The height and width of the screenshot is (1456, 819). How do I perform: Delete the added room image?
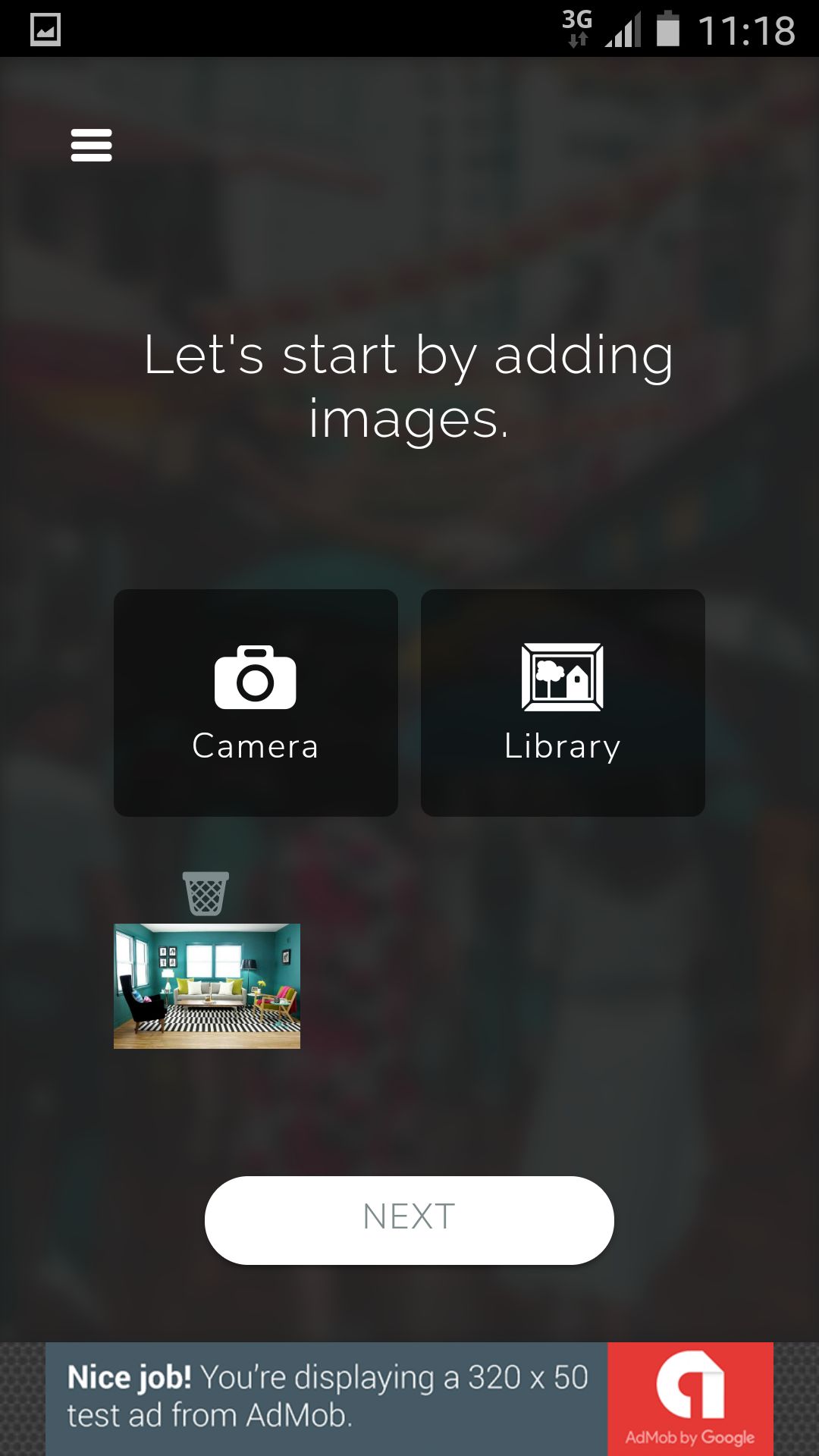[206, 893]
